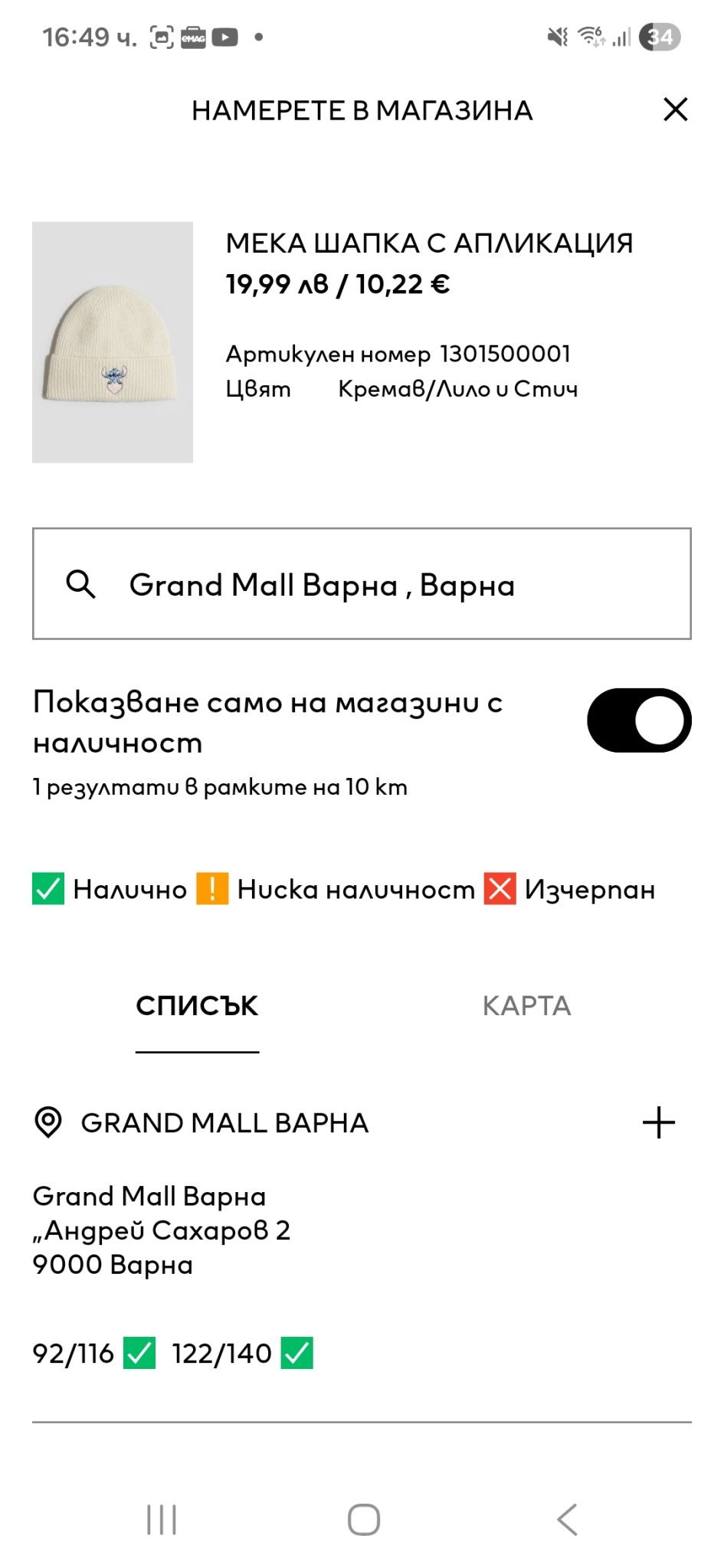
Task: Close the find in store dialog
Action: click(675, 109)
